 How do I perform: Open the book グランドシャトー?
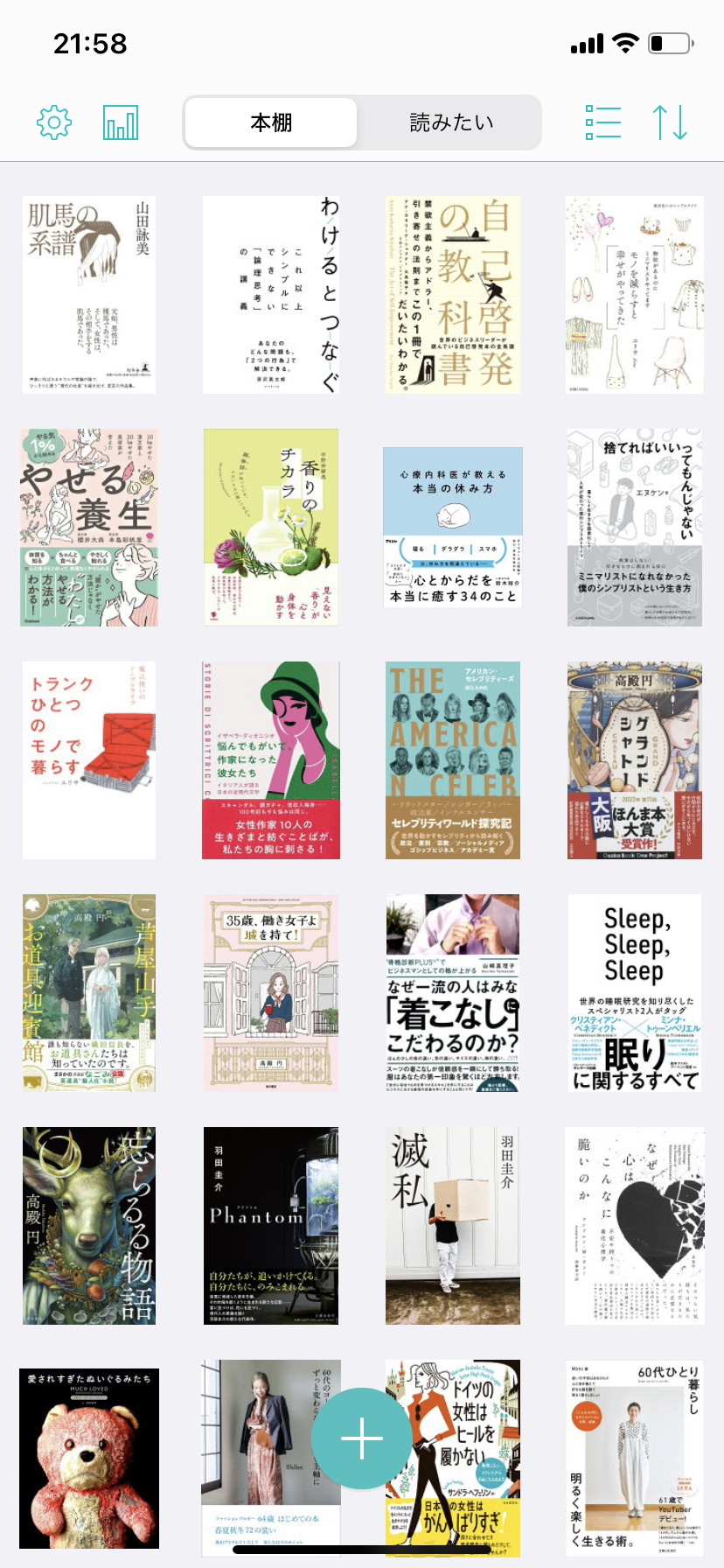pos(635,760)
